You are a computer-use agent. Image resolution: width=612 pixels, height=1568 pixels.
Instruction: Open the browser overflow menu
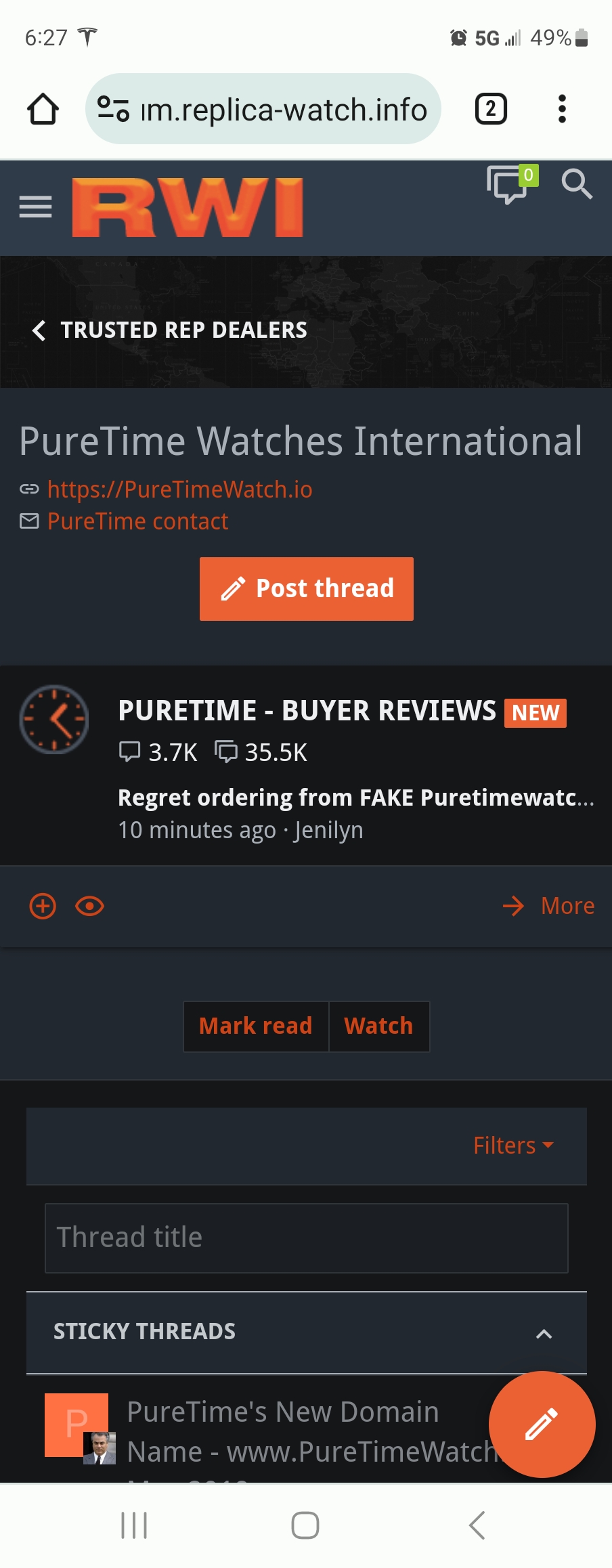pos(561,109)
